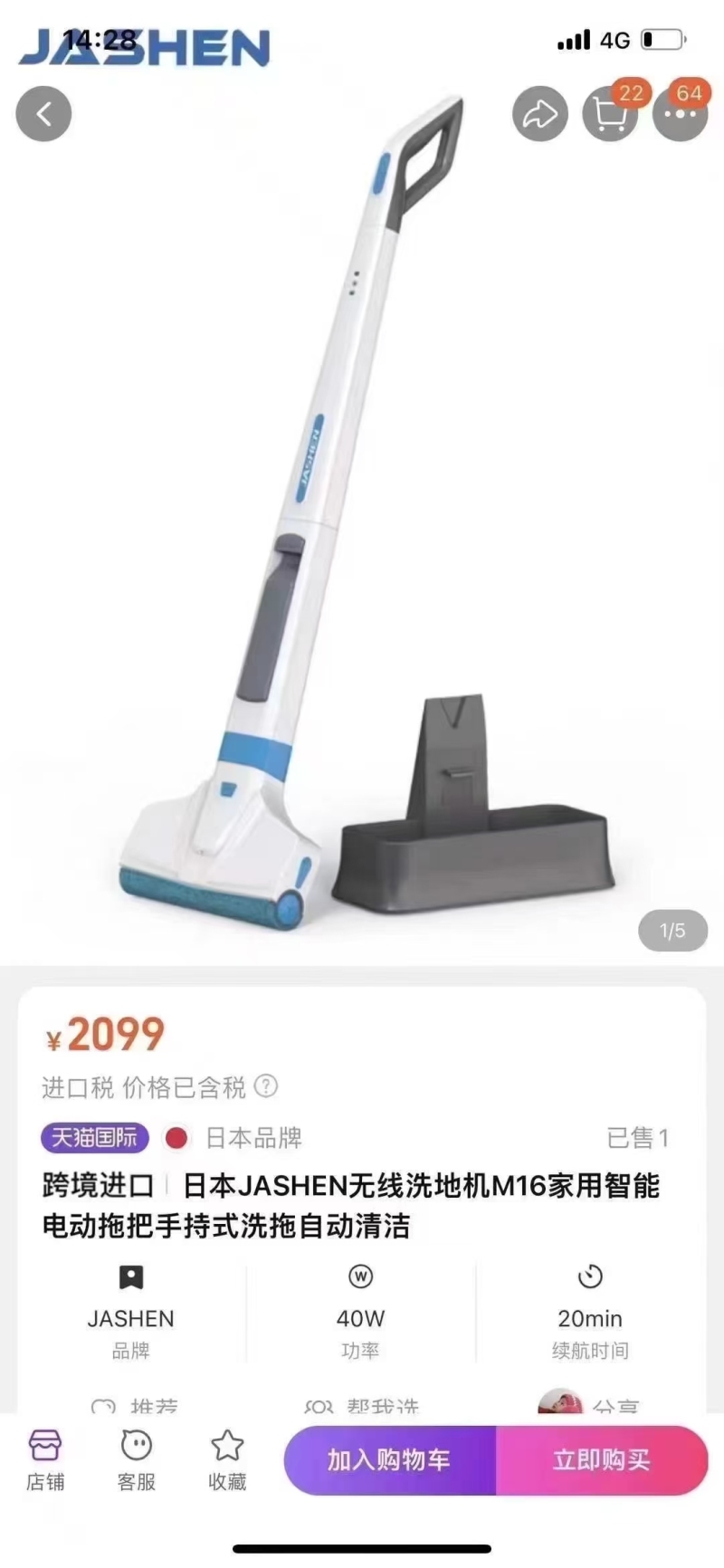Screen dimensions: 724x1568
Task: Tap 加入购物车 to add to cart
Action: tap(390, 1460)
